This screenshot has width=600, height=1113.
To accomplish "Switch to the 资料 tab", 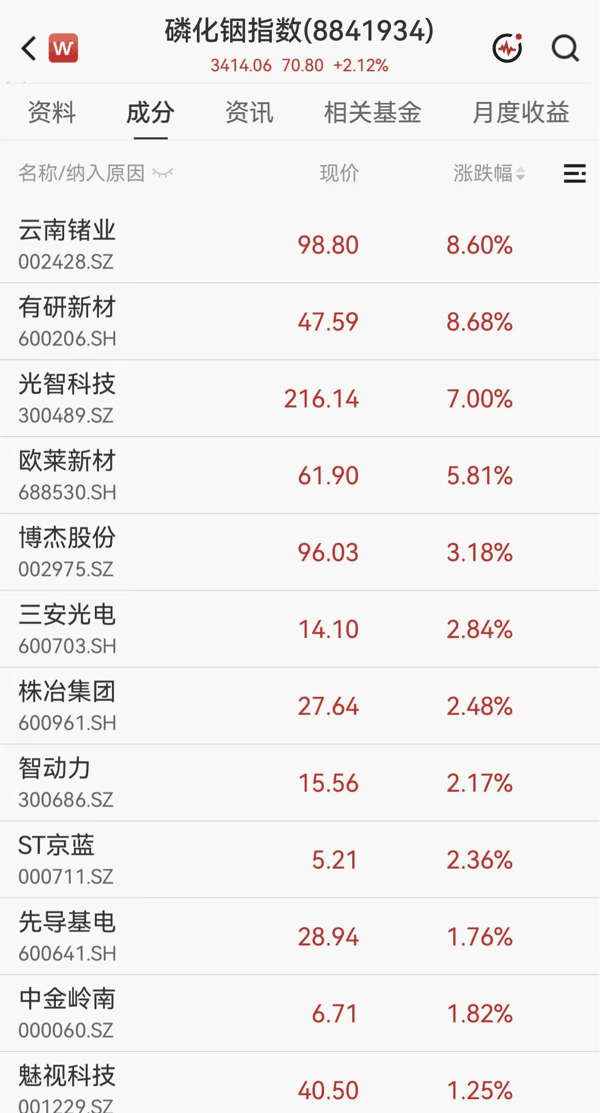I will [52, 112].
